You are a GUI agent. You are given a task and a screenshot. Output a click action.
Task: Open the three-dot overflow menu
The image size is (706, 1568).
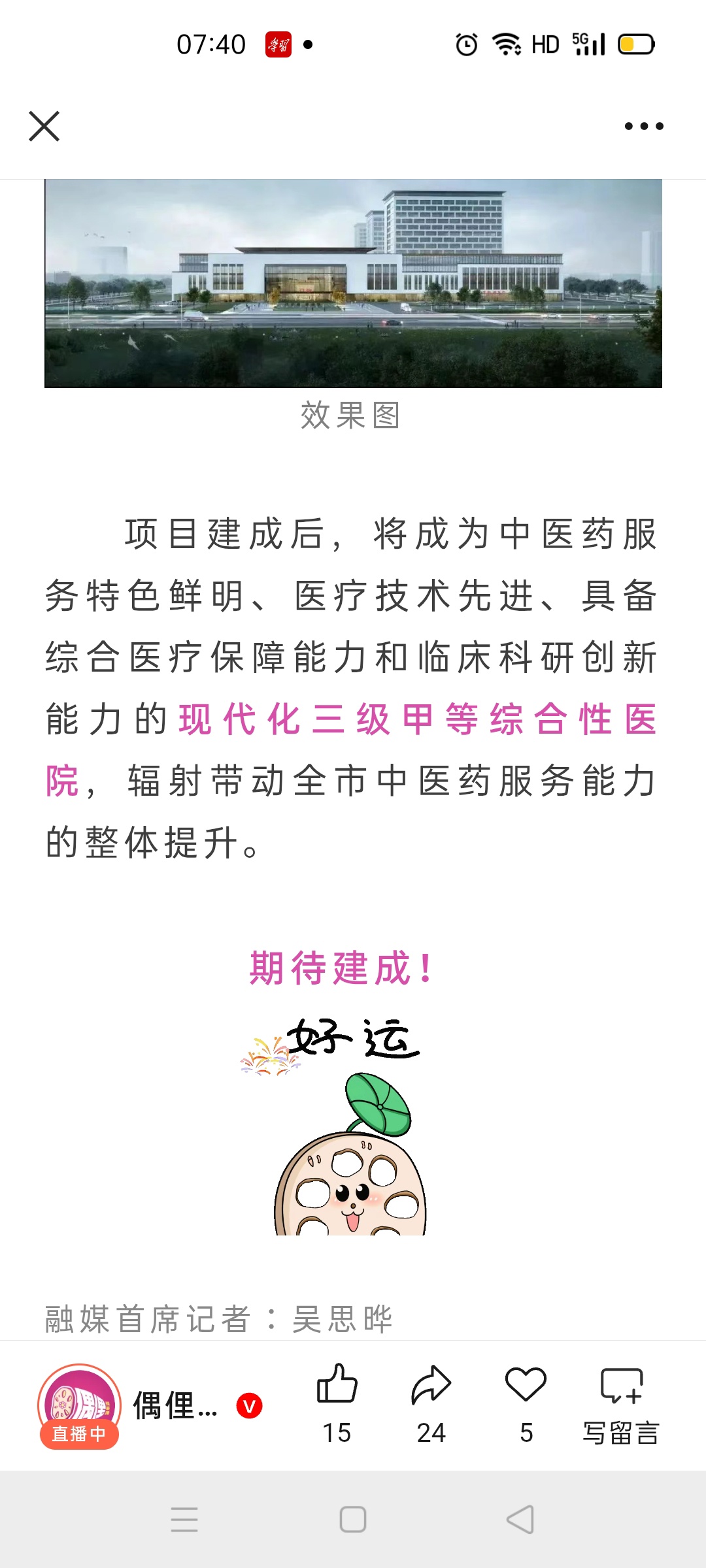point(644,126)
